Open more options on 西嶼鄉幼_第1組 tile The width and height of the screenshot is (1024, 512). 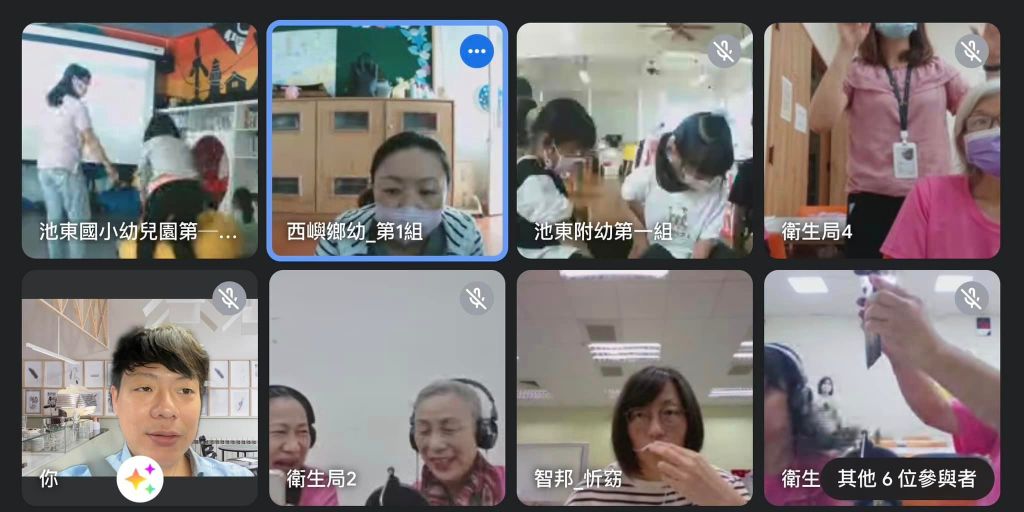point(477,51)
